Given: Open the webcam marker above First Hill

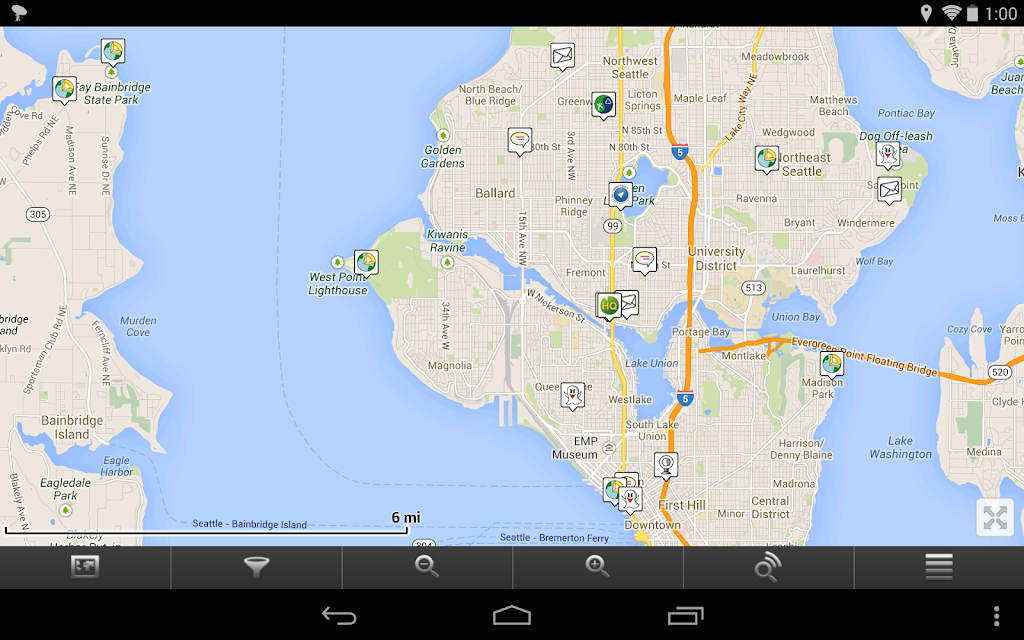Looking at the screenshot, I should tap(665, 466).
